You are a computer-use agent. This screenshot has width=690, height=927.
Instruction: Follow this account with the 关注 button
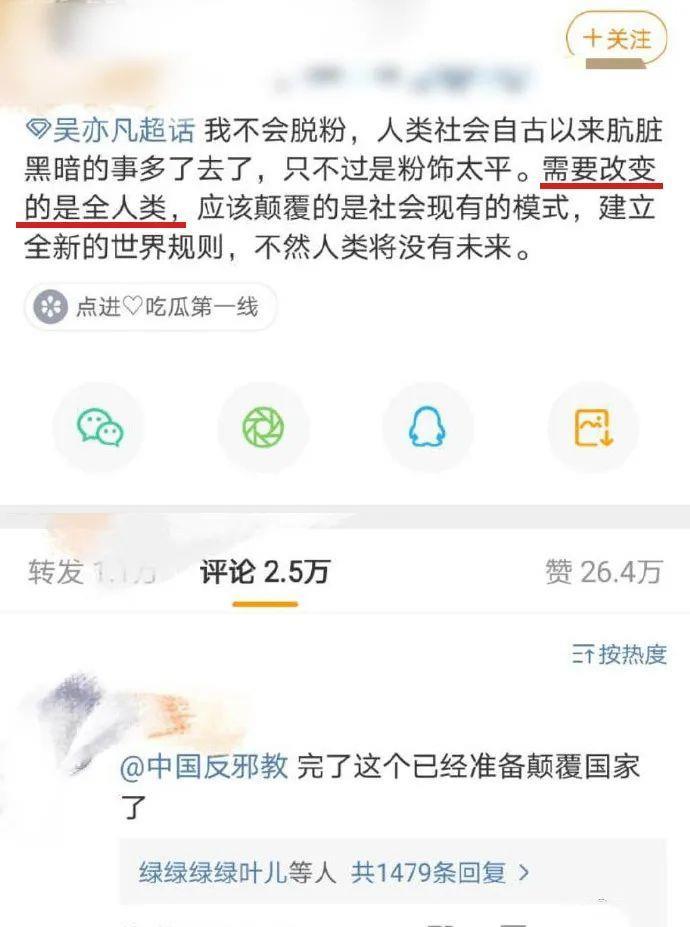tap(617, 39)
